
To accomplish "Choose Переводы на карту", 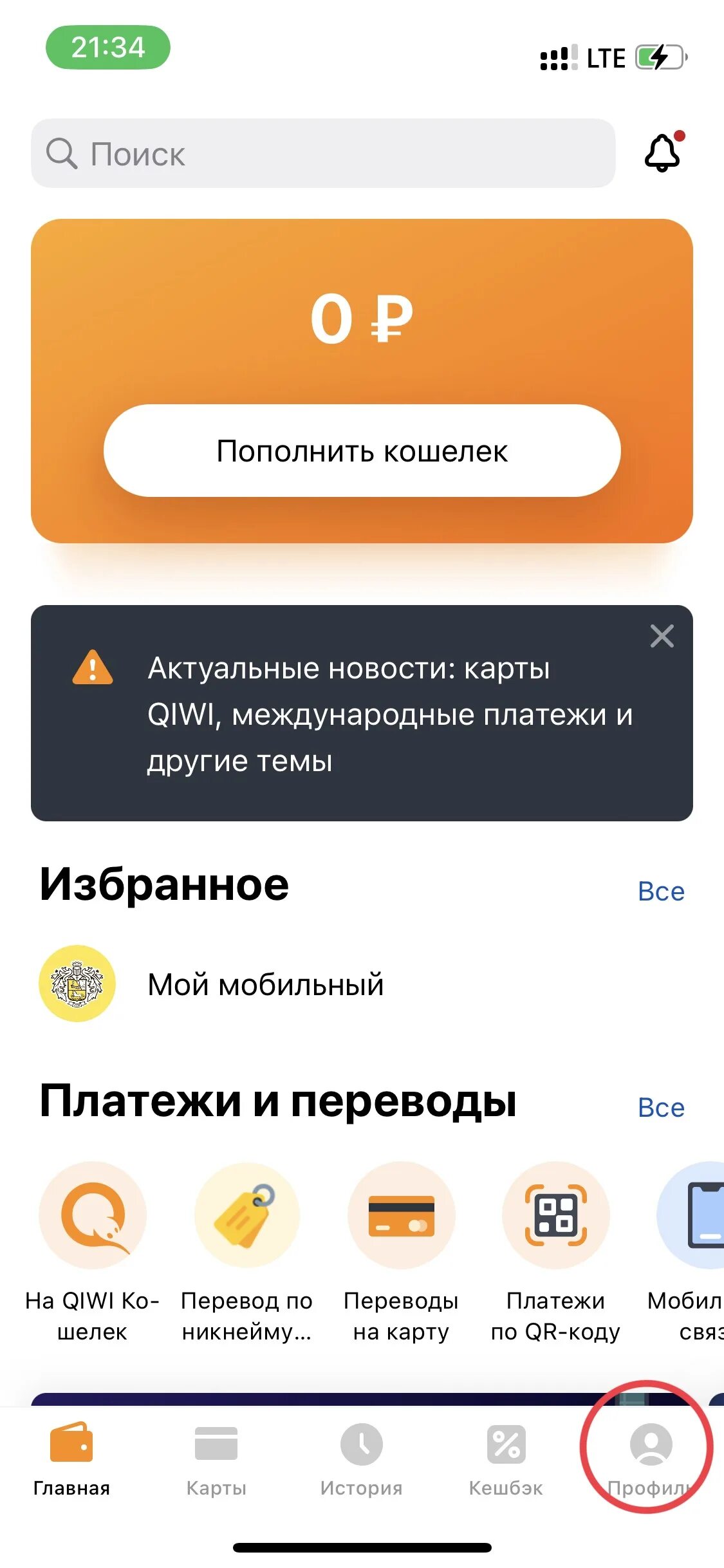I will coord(401,1253).
